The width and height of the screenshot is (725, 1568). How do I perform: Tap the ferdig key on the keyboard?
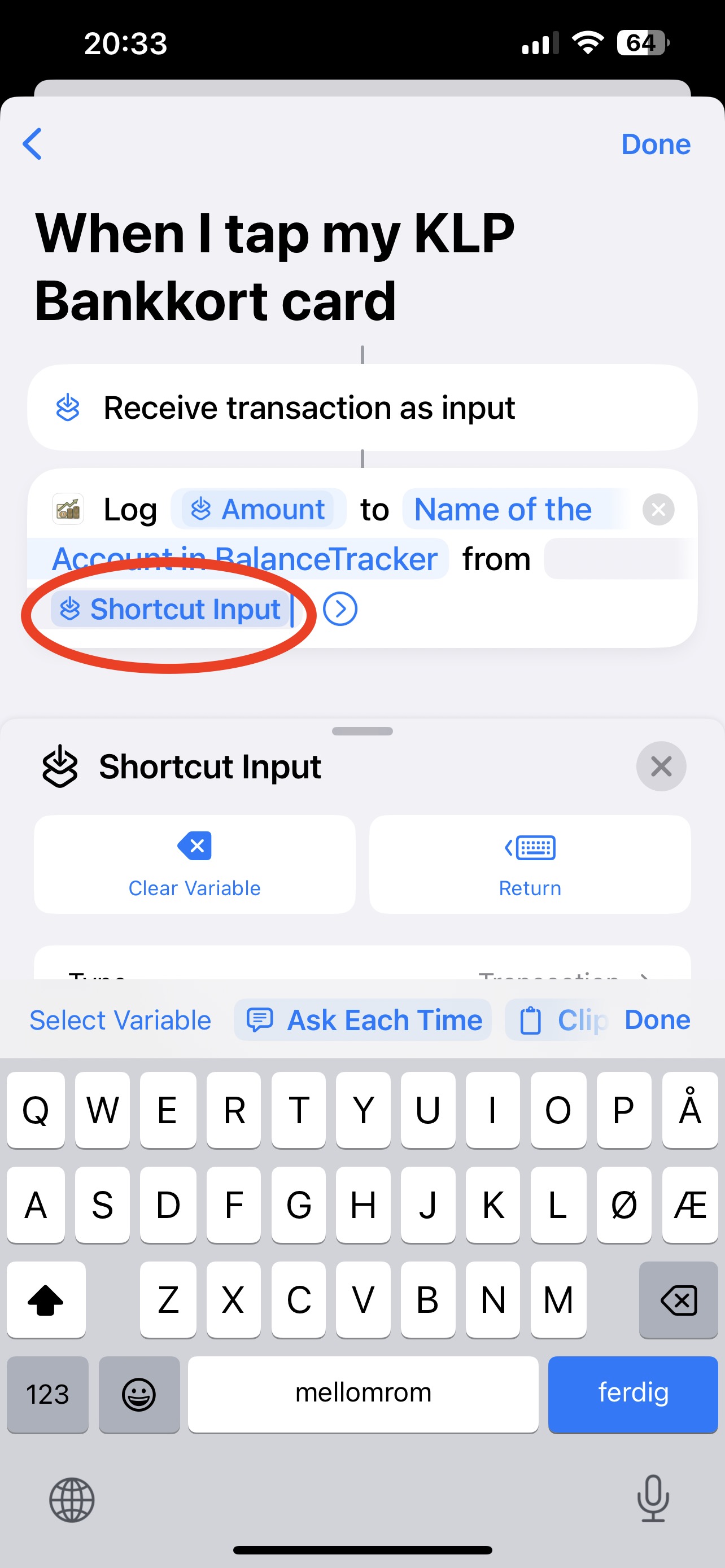[633, 1394]
